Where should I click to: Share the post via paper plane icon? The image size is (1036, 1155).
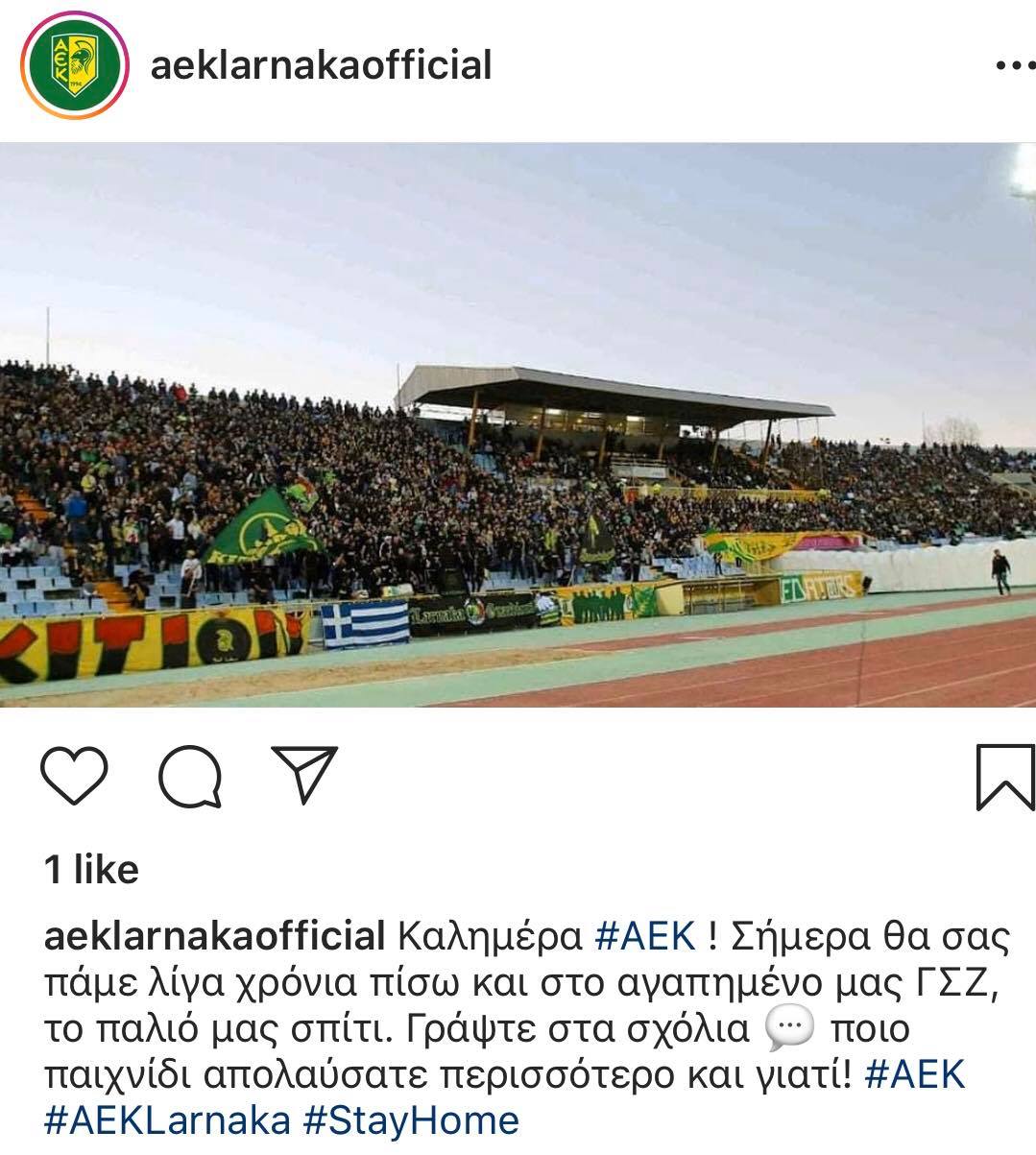pyautogui.click(x=305, y=774)
